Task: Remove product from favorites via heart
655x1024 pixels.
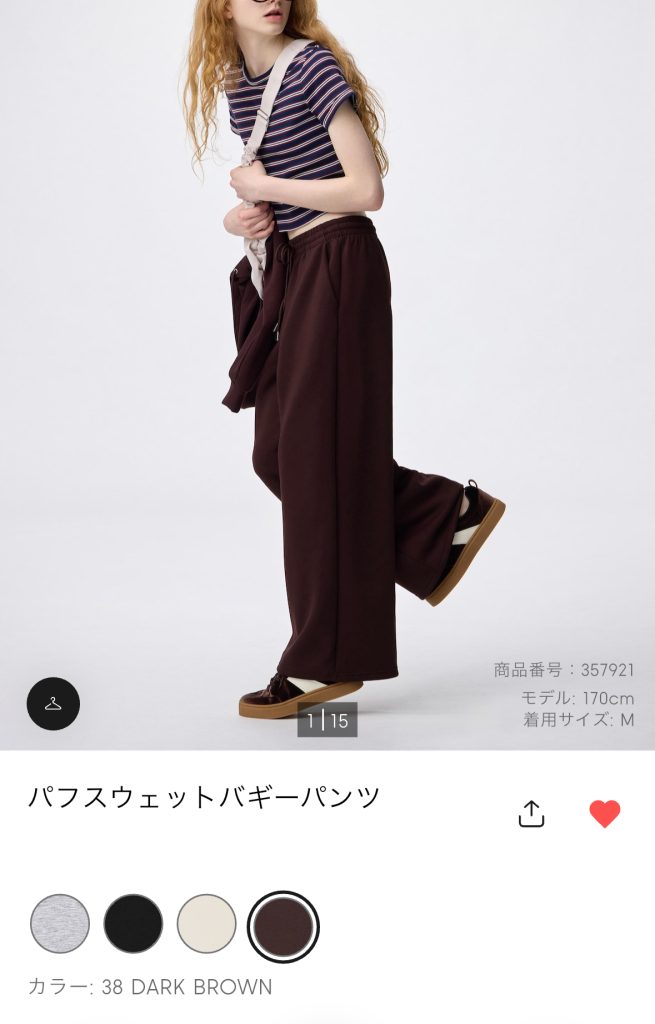Action: point(604,813)
